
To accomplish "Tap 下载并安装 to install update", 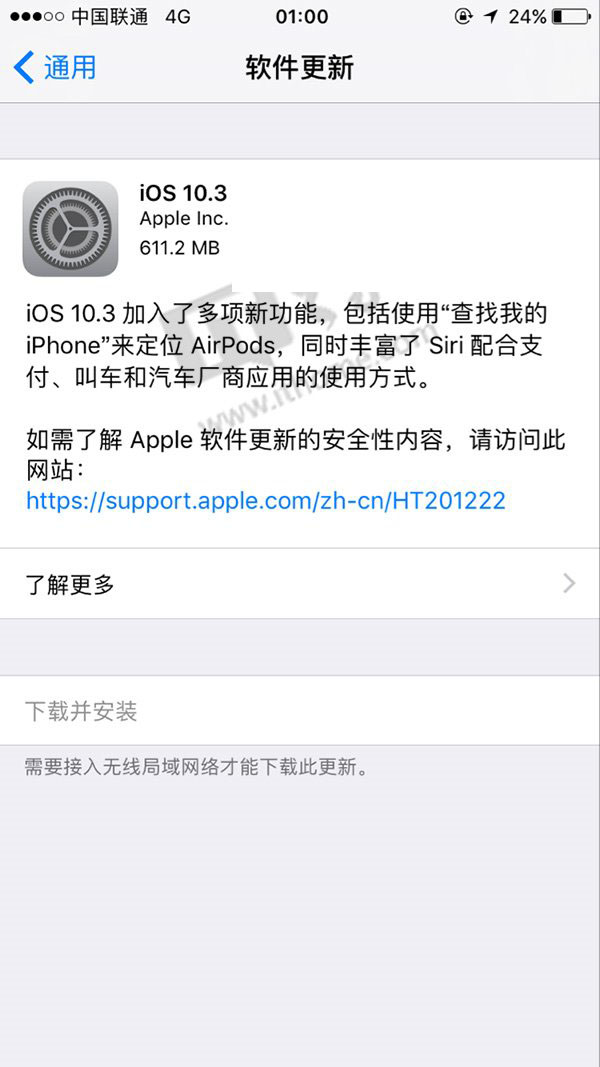I will tap(81, 711).
